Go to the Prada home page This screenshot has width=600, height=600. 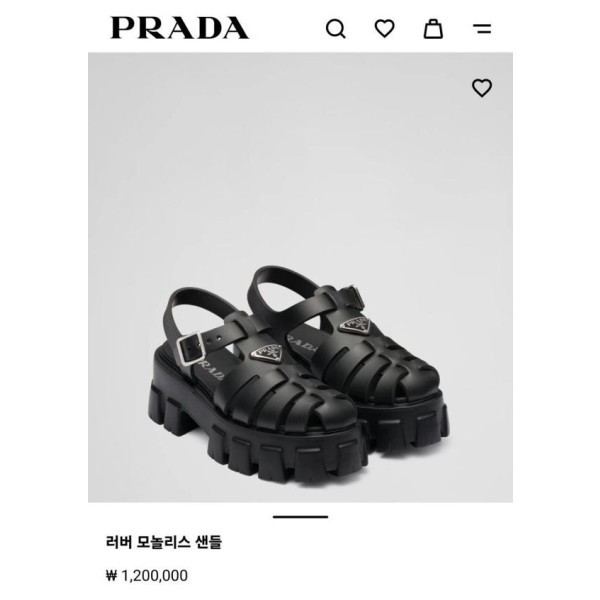[x=179, y=28]
